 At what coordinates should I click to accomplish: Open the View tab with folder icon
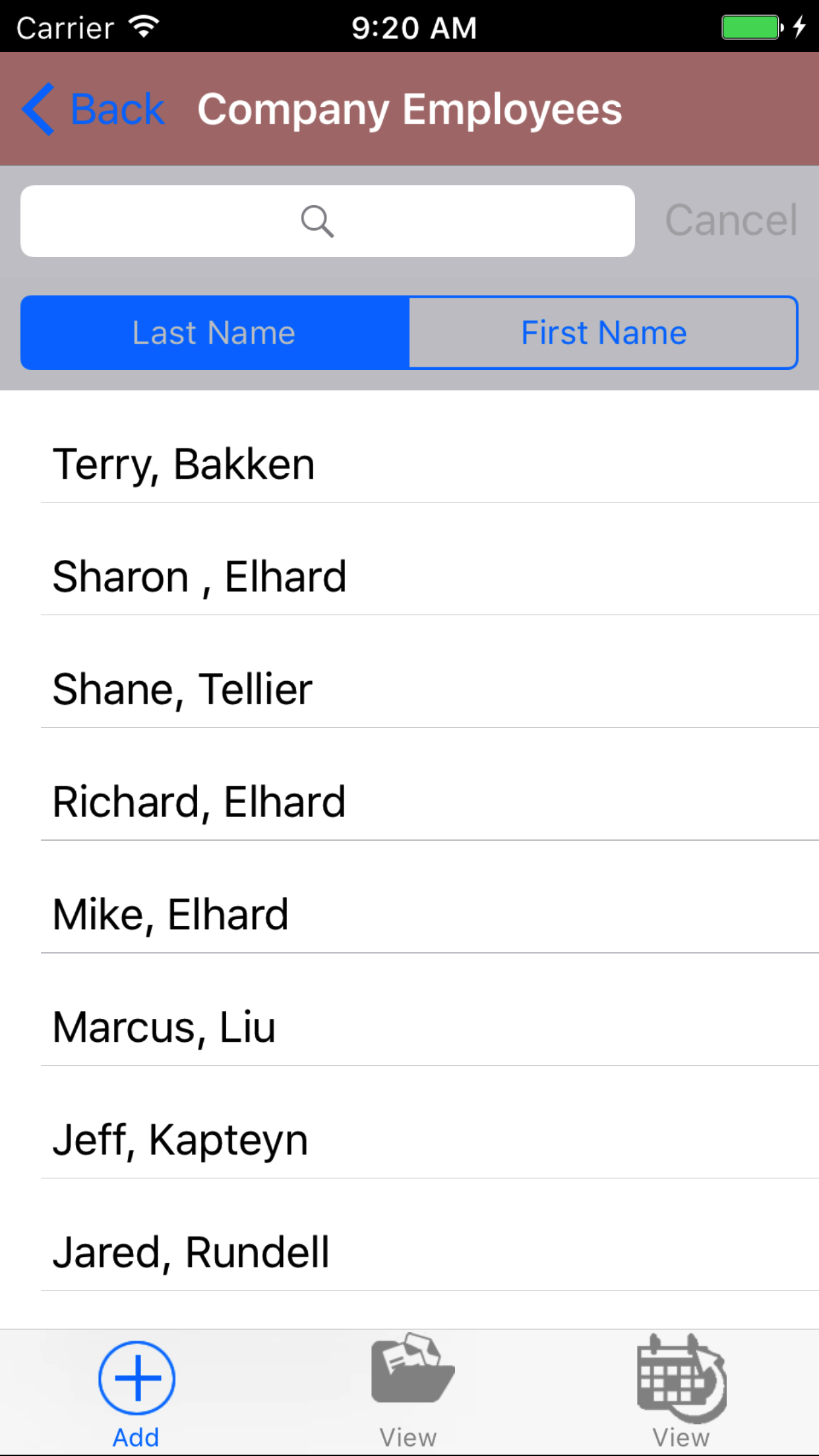pyautogui.click(x=409, y=1391)
